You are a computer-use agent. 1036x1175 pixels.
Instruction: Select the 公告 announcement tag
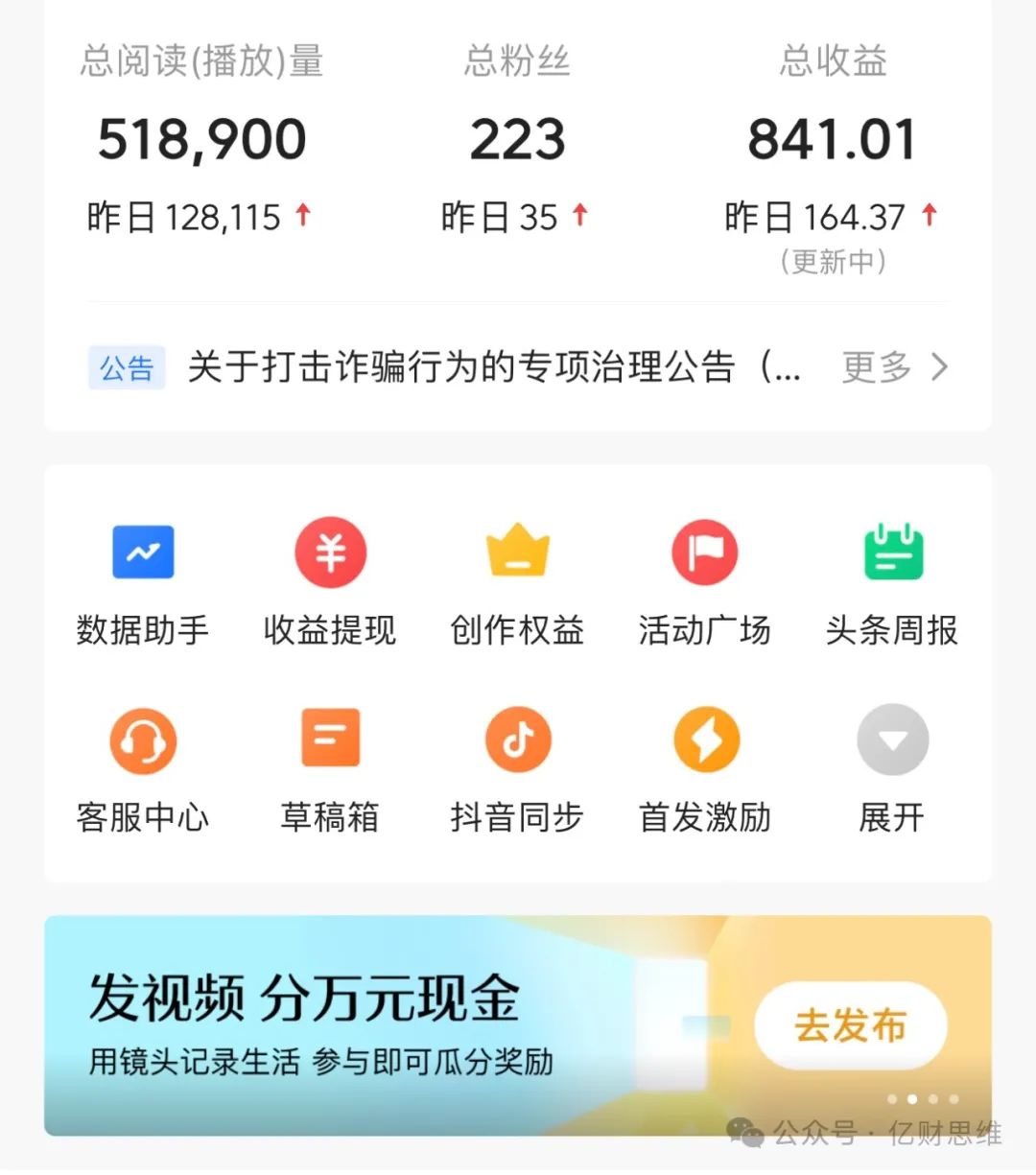pyautogui.click(x=126, y=367)
